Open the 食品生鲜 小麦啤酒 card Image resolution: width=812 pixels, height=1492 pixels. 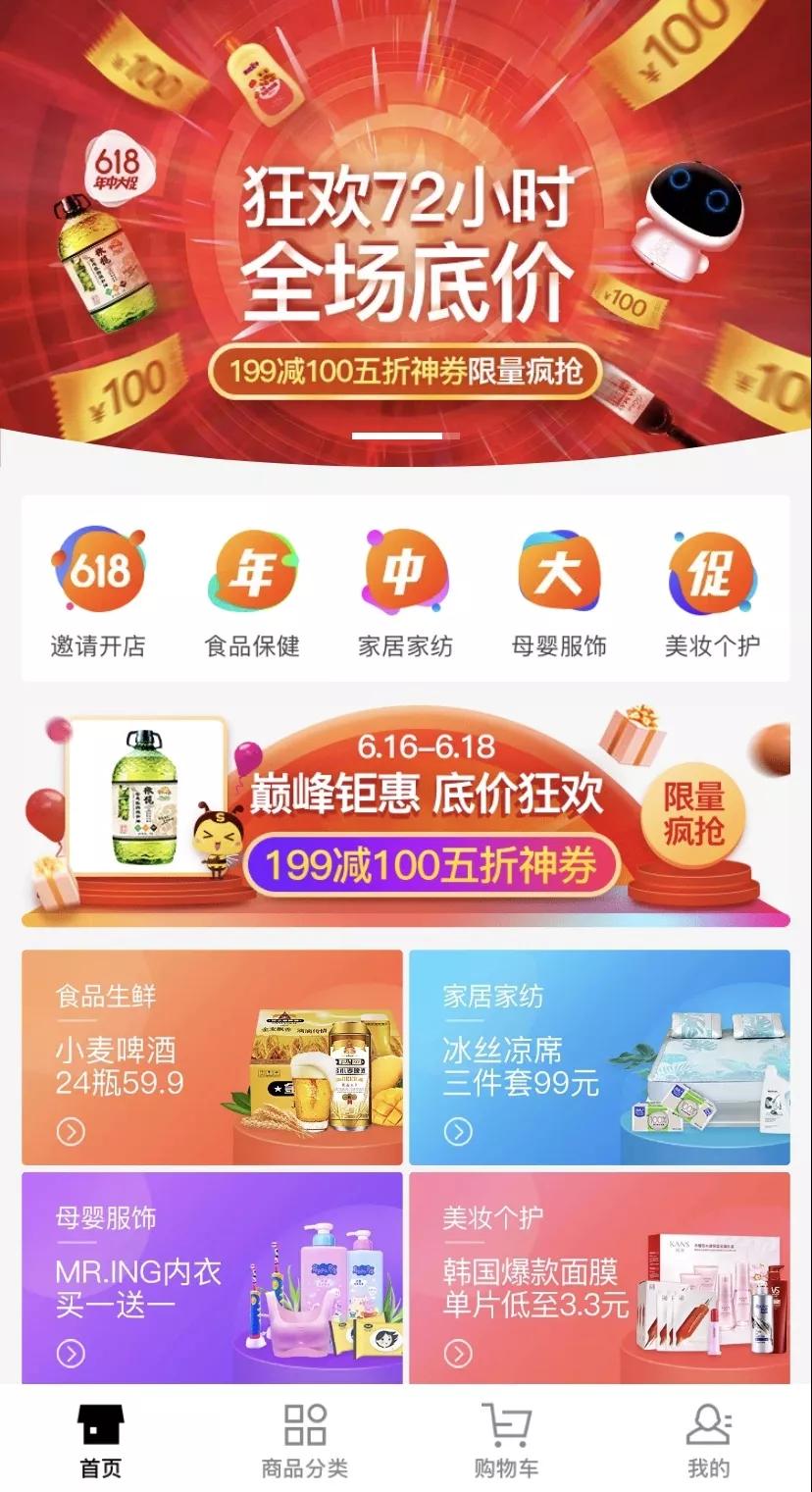[212, 1057]
